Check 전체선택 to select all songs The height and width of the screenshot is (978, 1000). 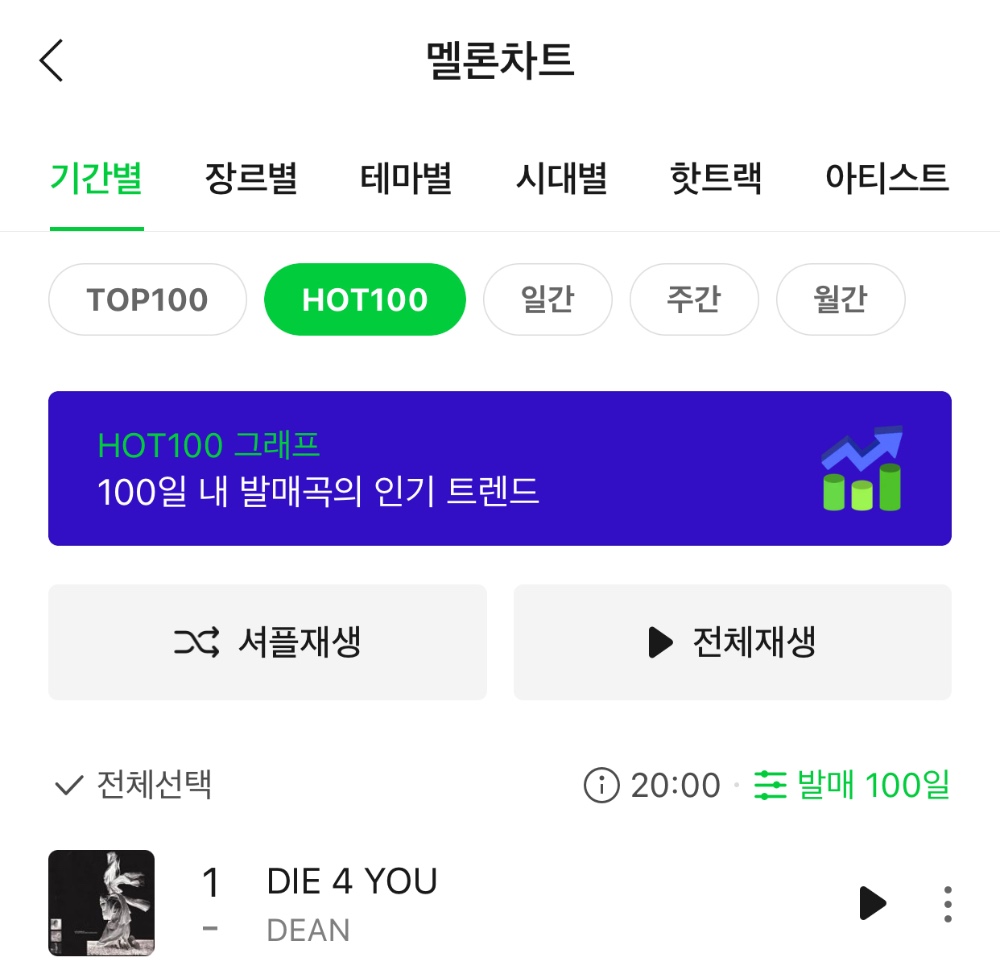click(133, 785)
